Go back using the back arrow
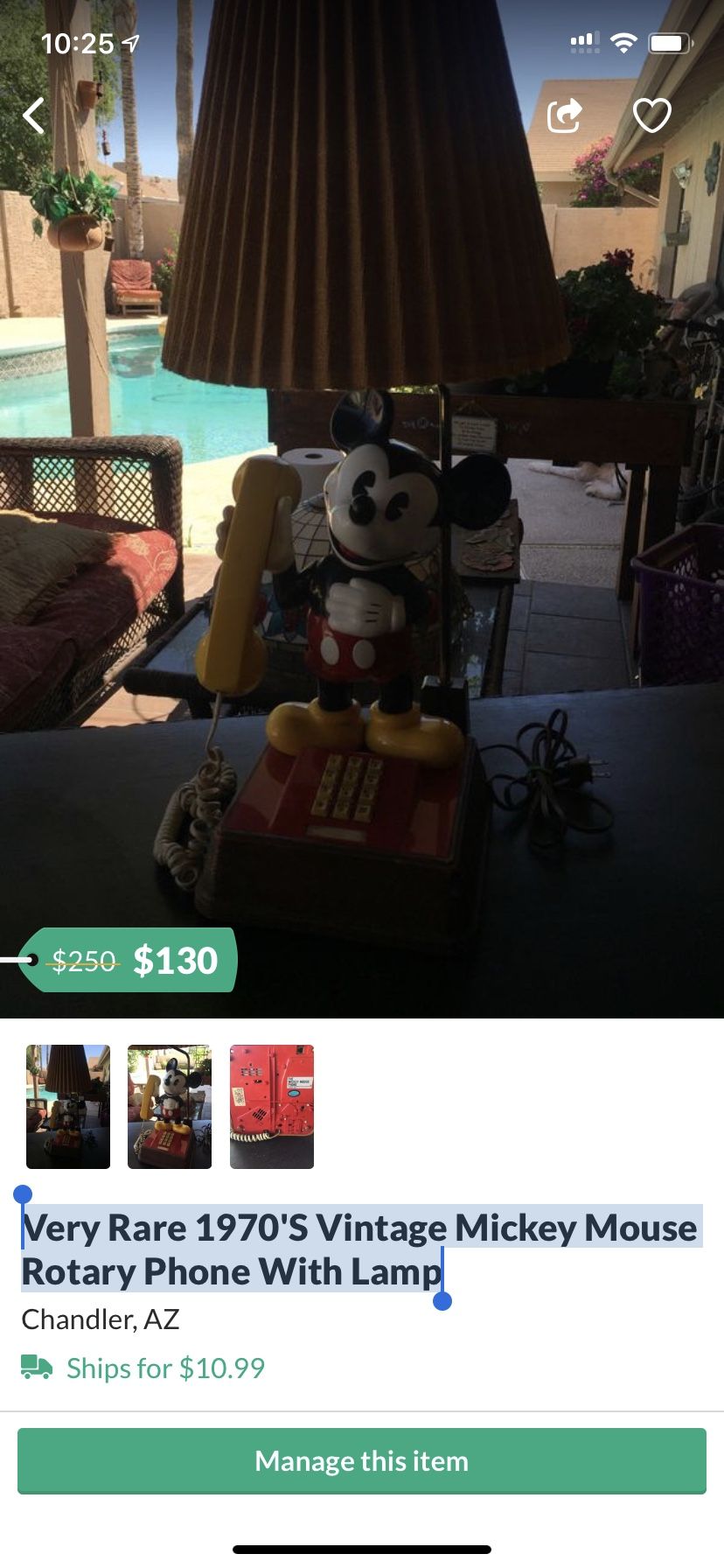 coord(35,114)
